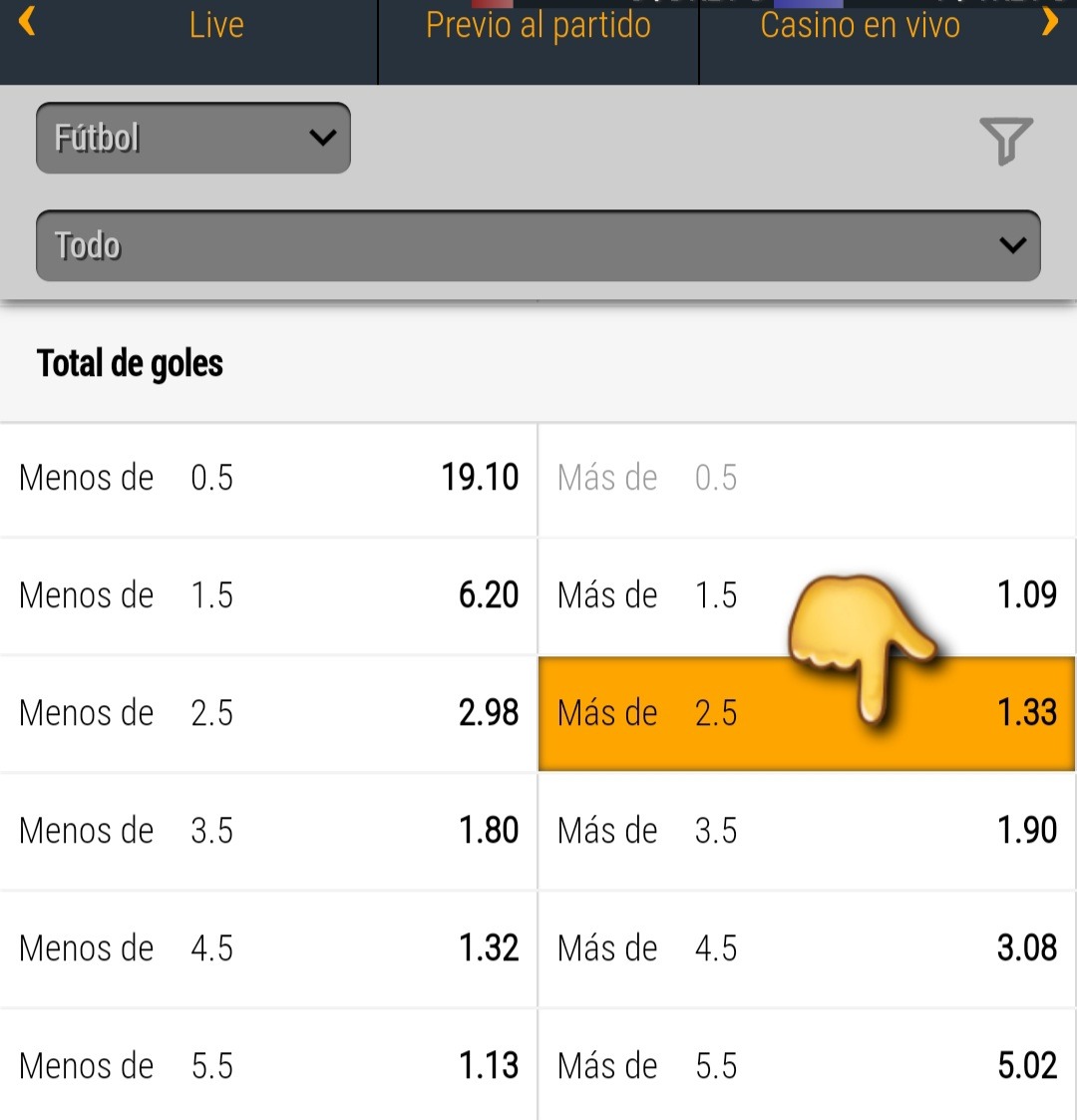Choose Menos de 4.5 at 1.32
This screenshot has width=1077, height=1120.
tap(268, 948)
